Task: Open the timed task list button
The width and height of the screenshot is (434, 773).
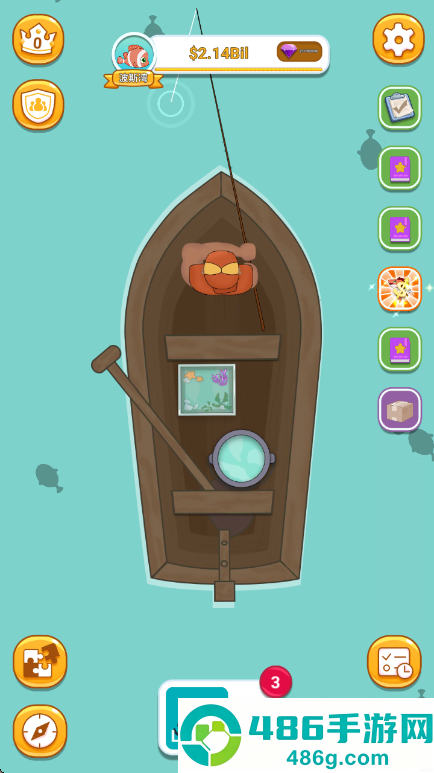Action: click(x=394, y=662)
